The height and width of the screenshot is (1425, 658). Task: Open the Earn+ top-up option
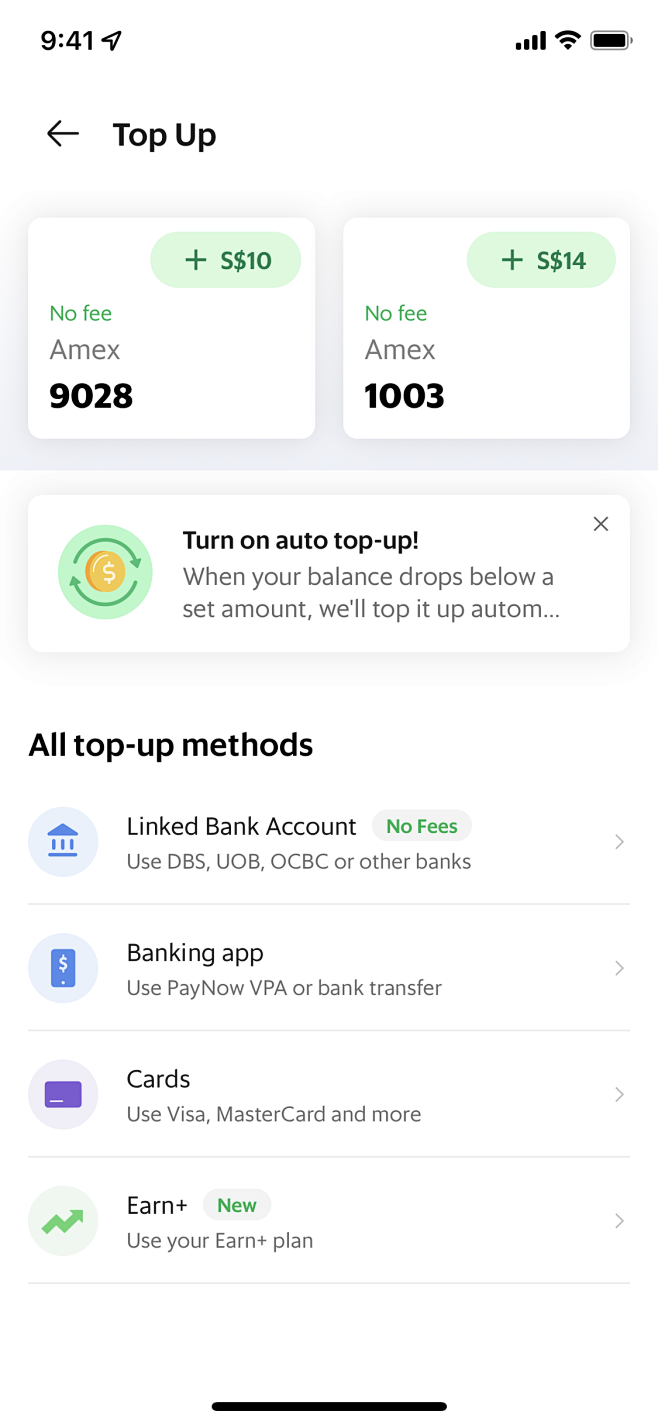(328, 1221)
